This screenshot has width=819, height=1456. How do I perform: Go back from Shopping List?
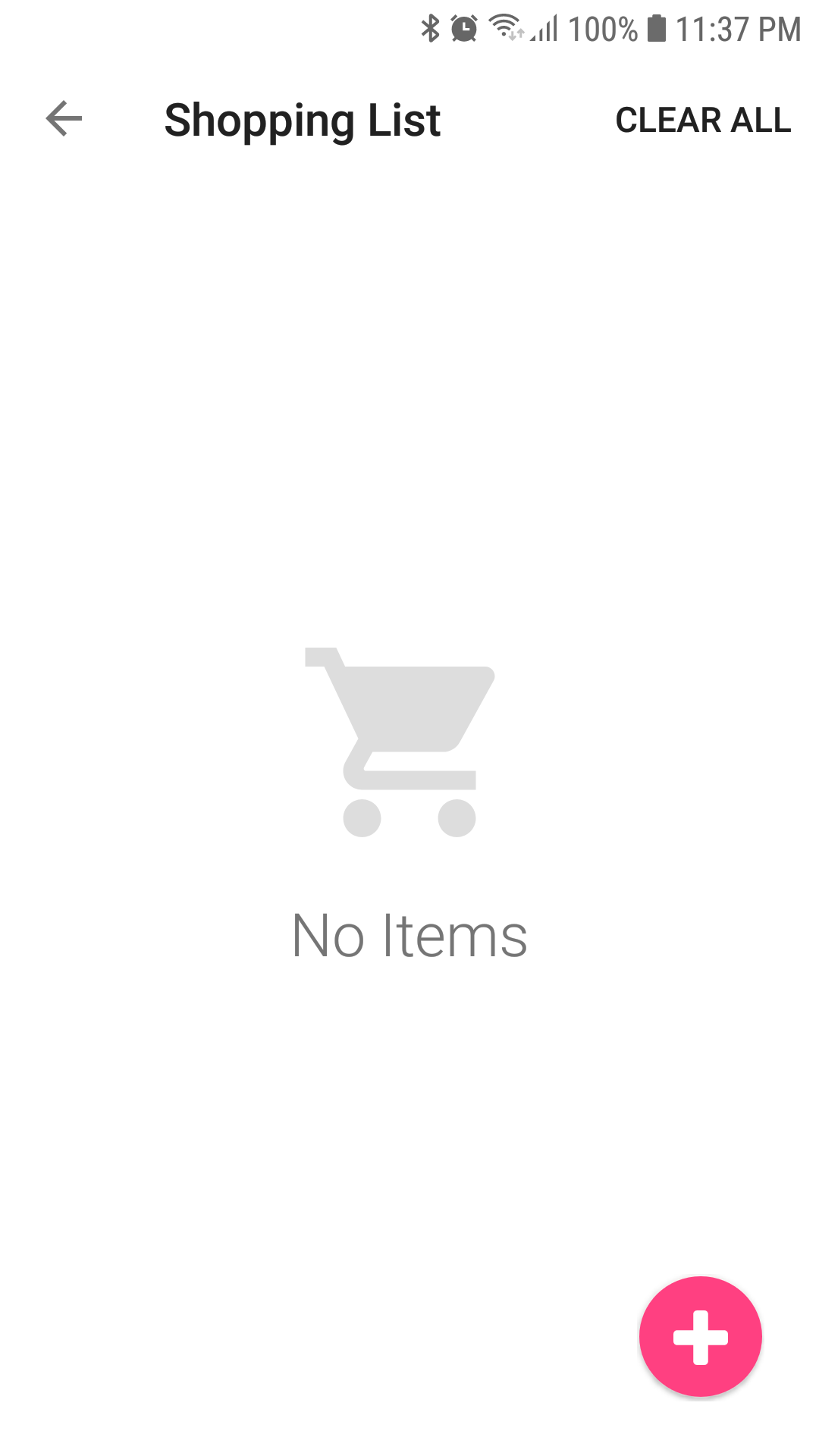(x=64, y=119)
